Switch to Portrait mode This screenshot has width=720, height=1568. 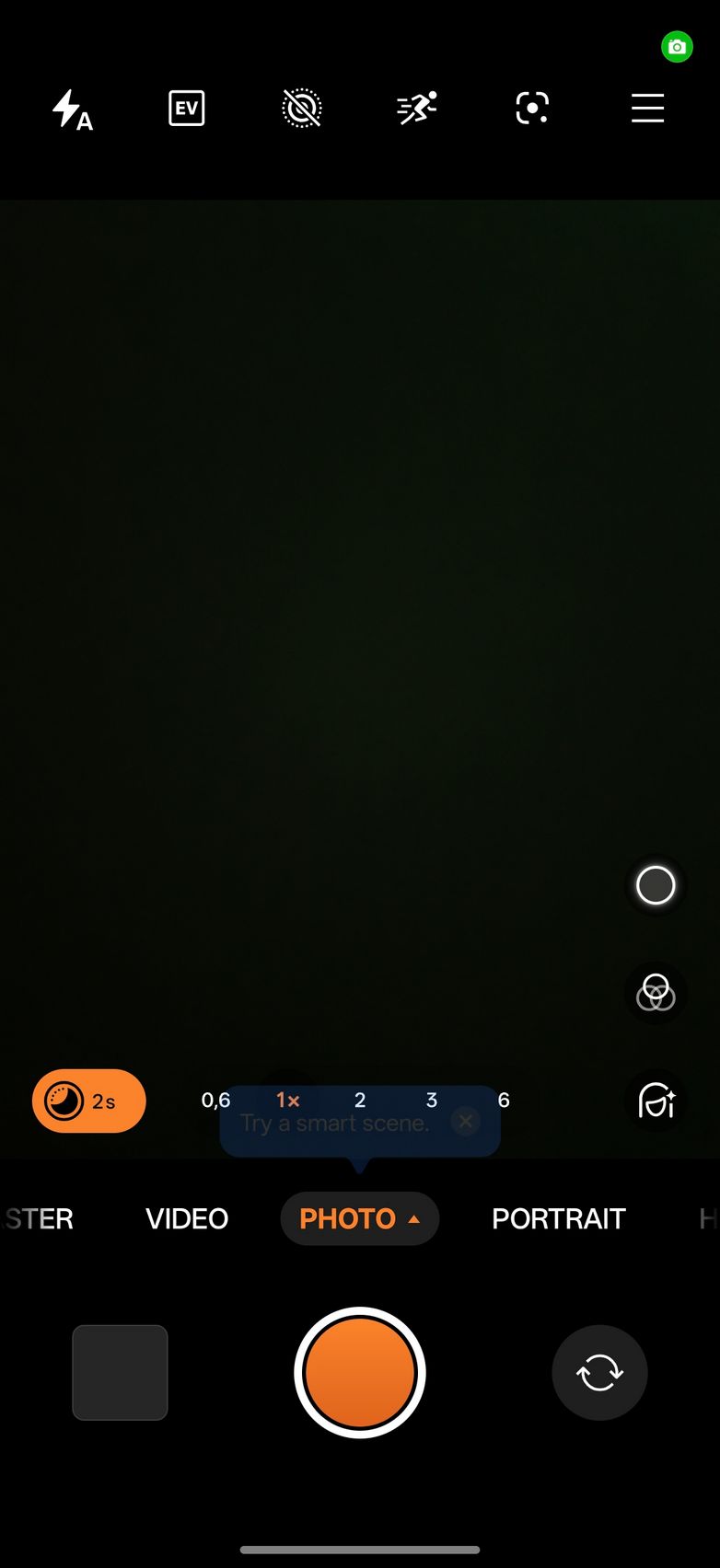558,1218
